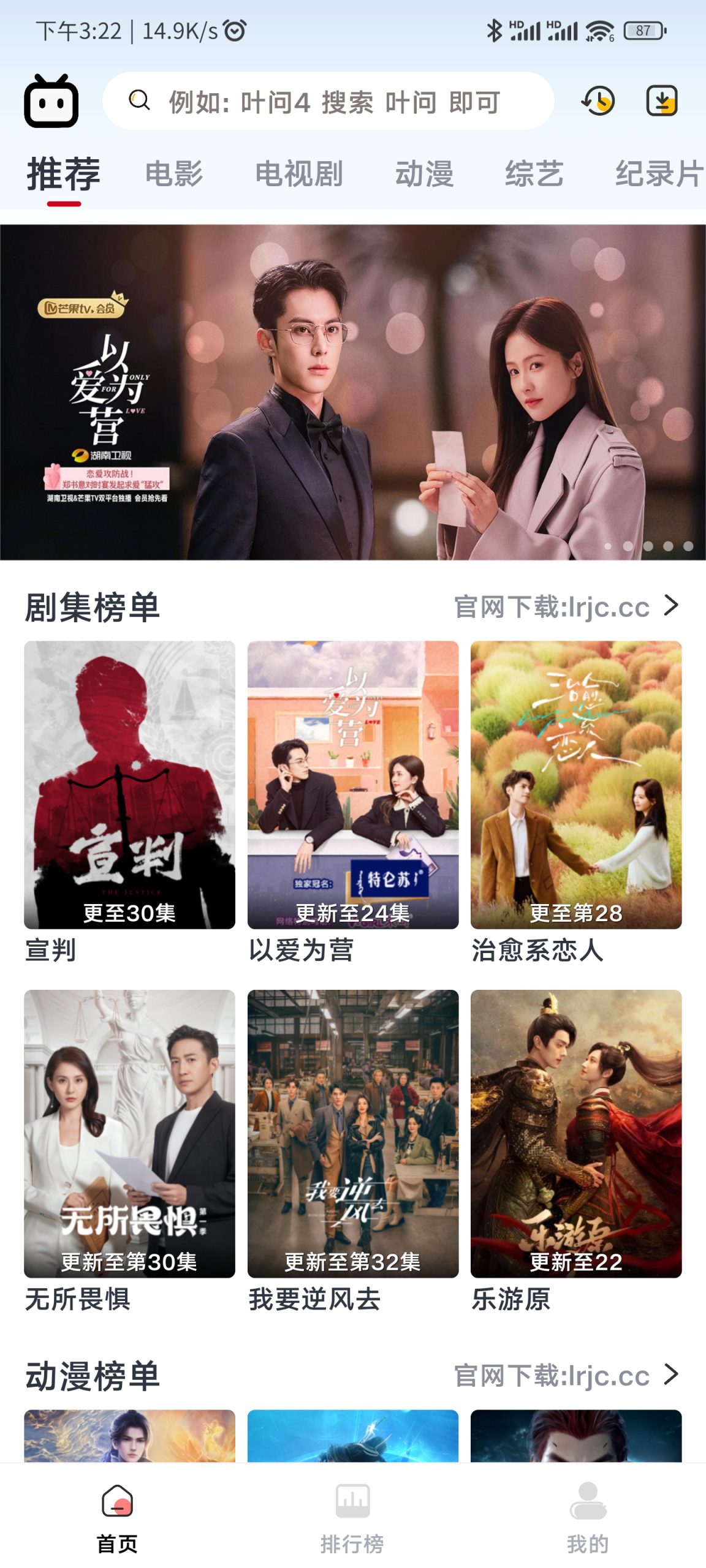Select the 动漫 category tab
This screenshot has width=706, height=1568.
coord(424,174)
